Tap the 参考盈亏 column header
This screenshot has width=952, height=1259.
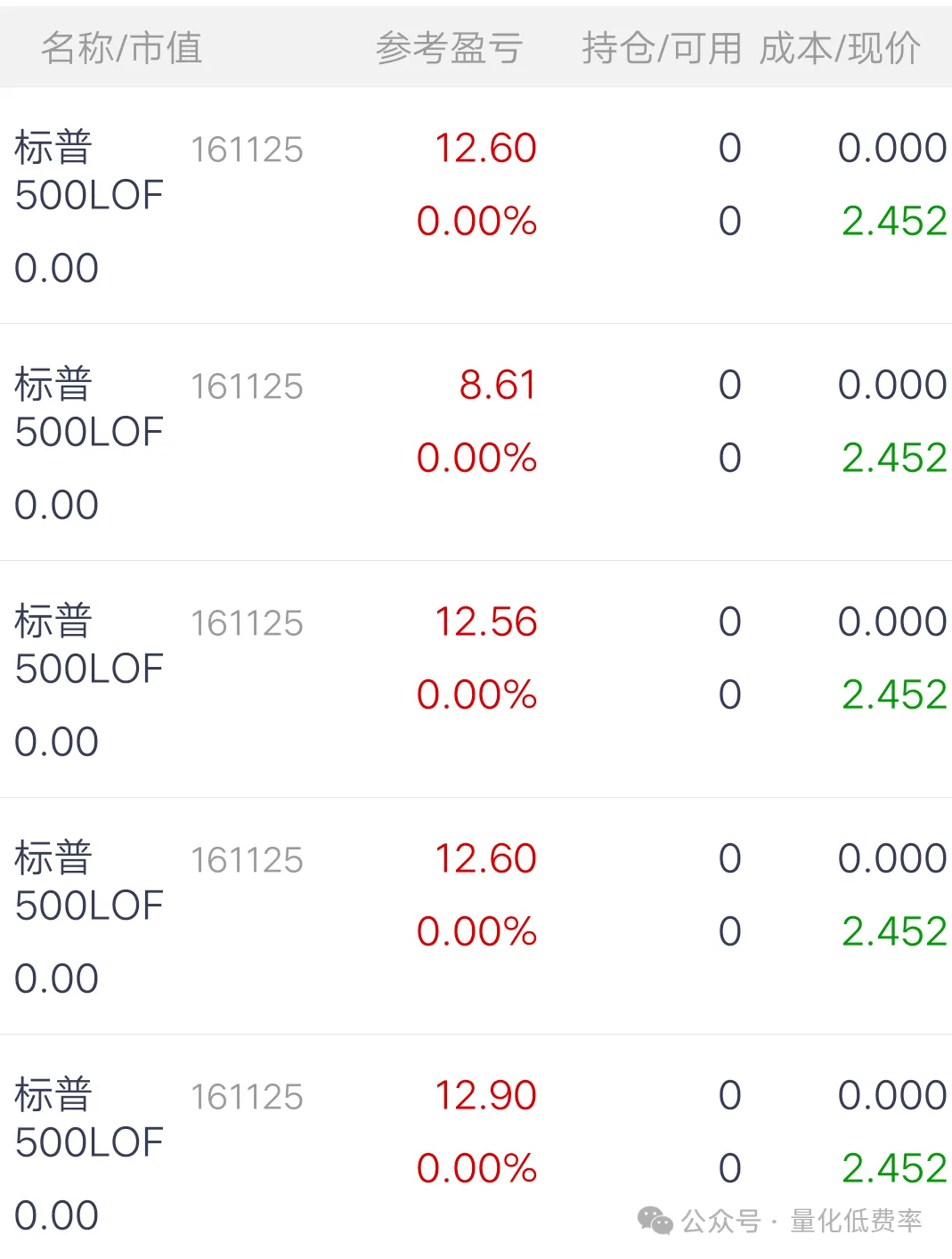pyautogui.click(x=450, y=49)
